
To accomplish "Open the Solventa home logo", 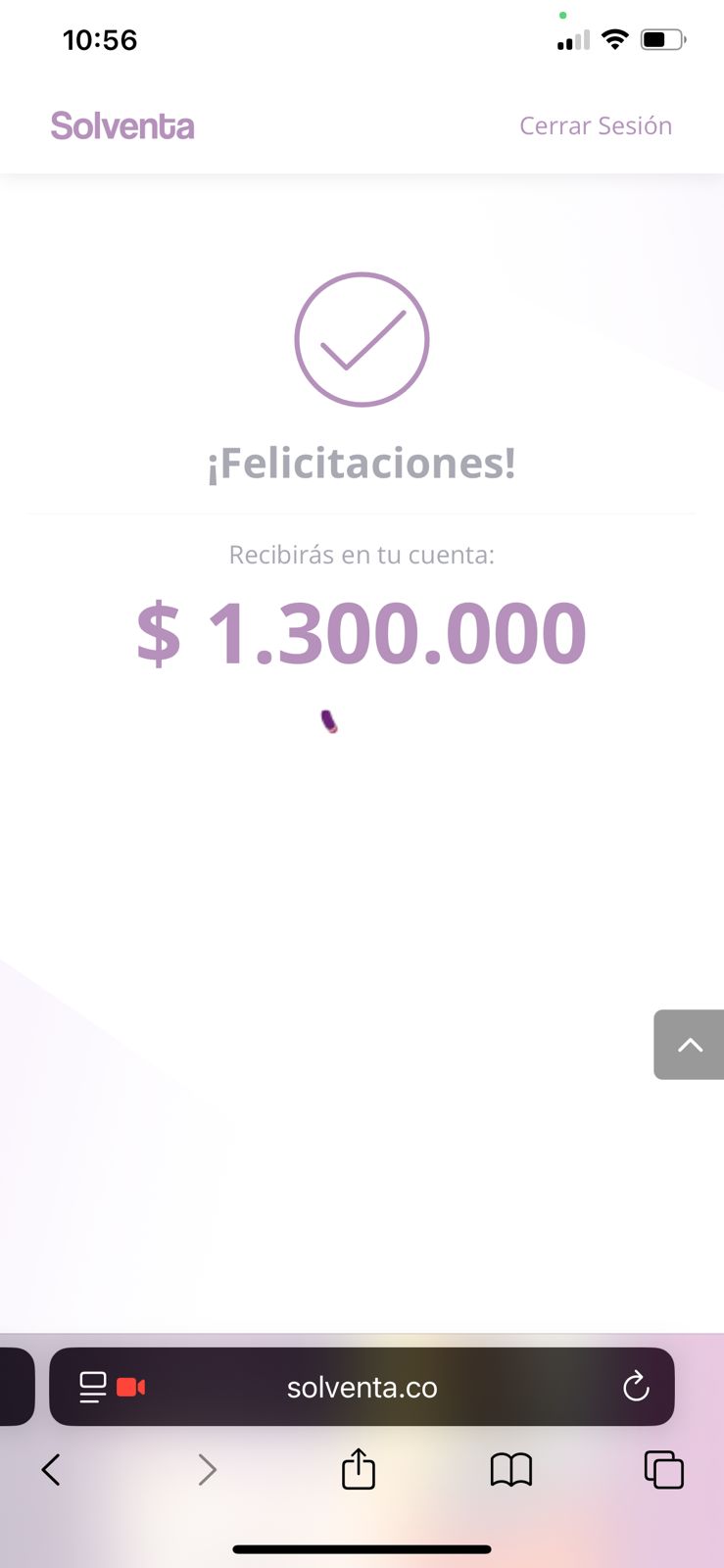I will (122, 125).
